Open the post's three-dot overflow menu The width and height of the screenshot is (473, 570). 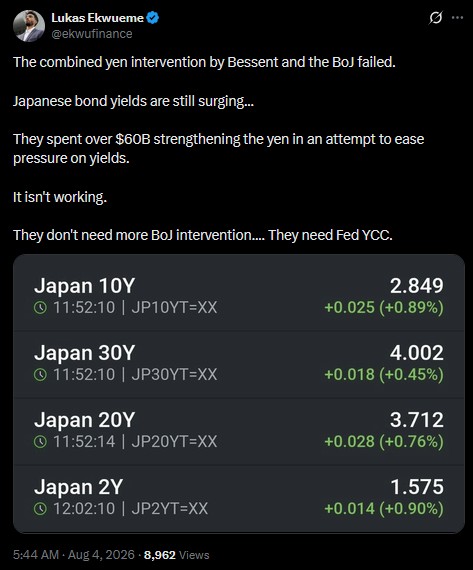(x=457, y=17)
